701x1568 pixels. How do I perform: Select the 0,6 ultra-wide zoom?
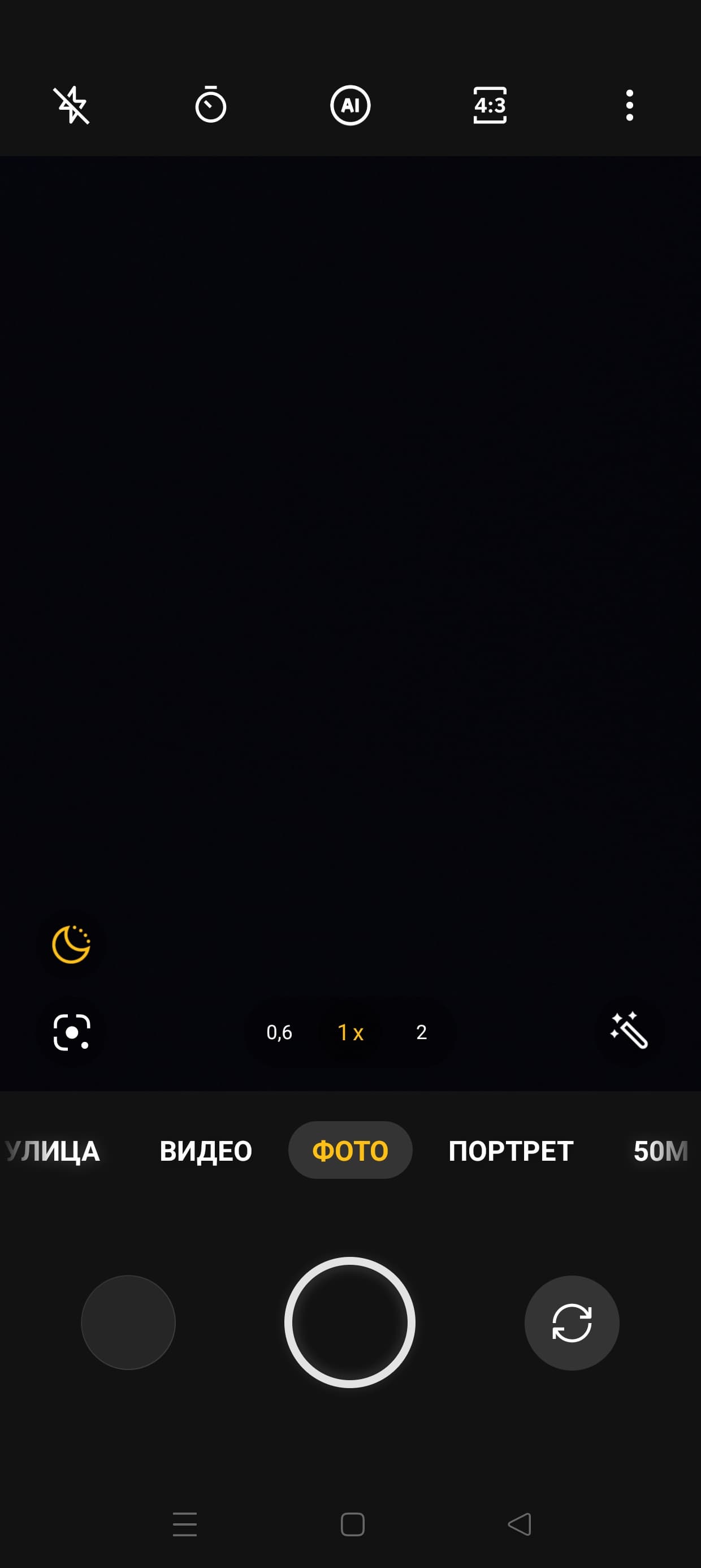[x=279, y=1032]
